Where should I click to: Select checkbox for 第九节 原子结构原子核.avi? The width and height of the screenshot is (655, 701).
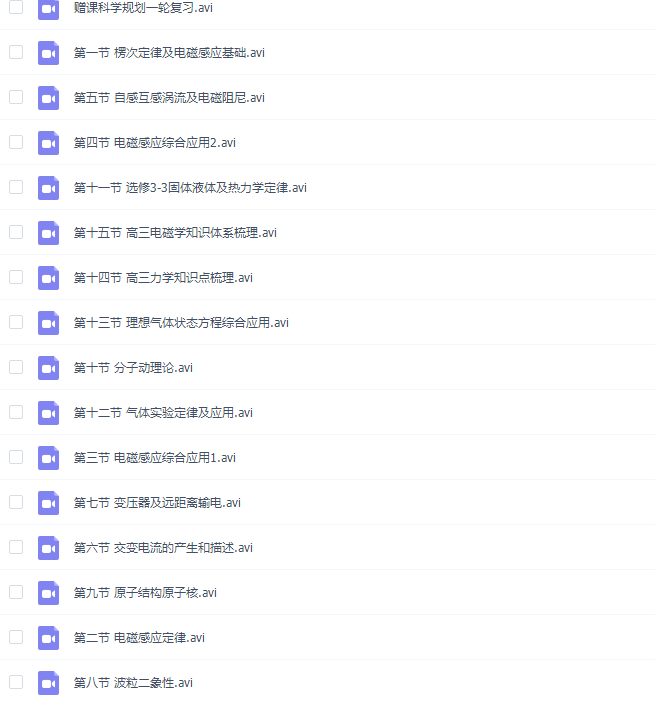(x=16, y=592)
